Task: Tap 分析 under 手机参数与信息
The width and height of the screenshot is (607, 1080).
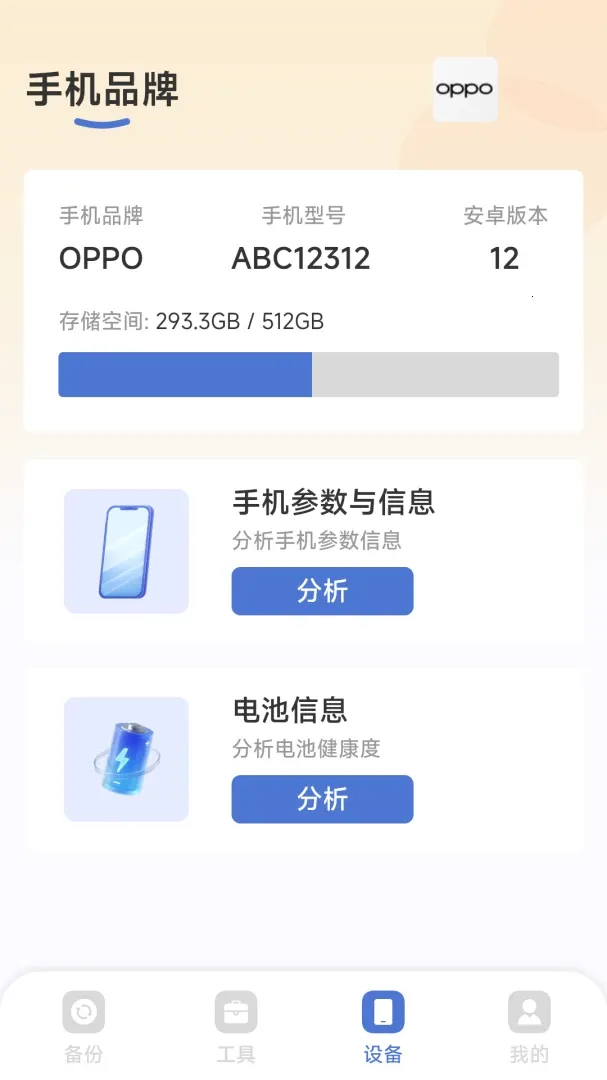Action: coord(322,591)
